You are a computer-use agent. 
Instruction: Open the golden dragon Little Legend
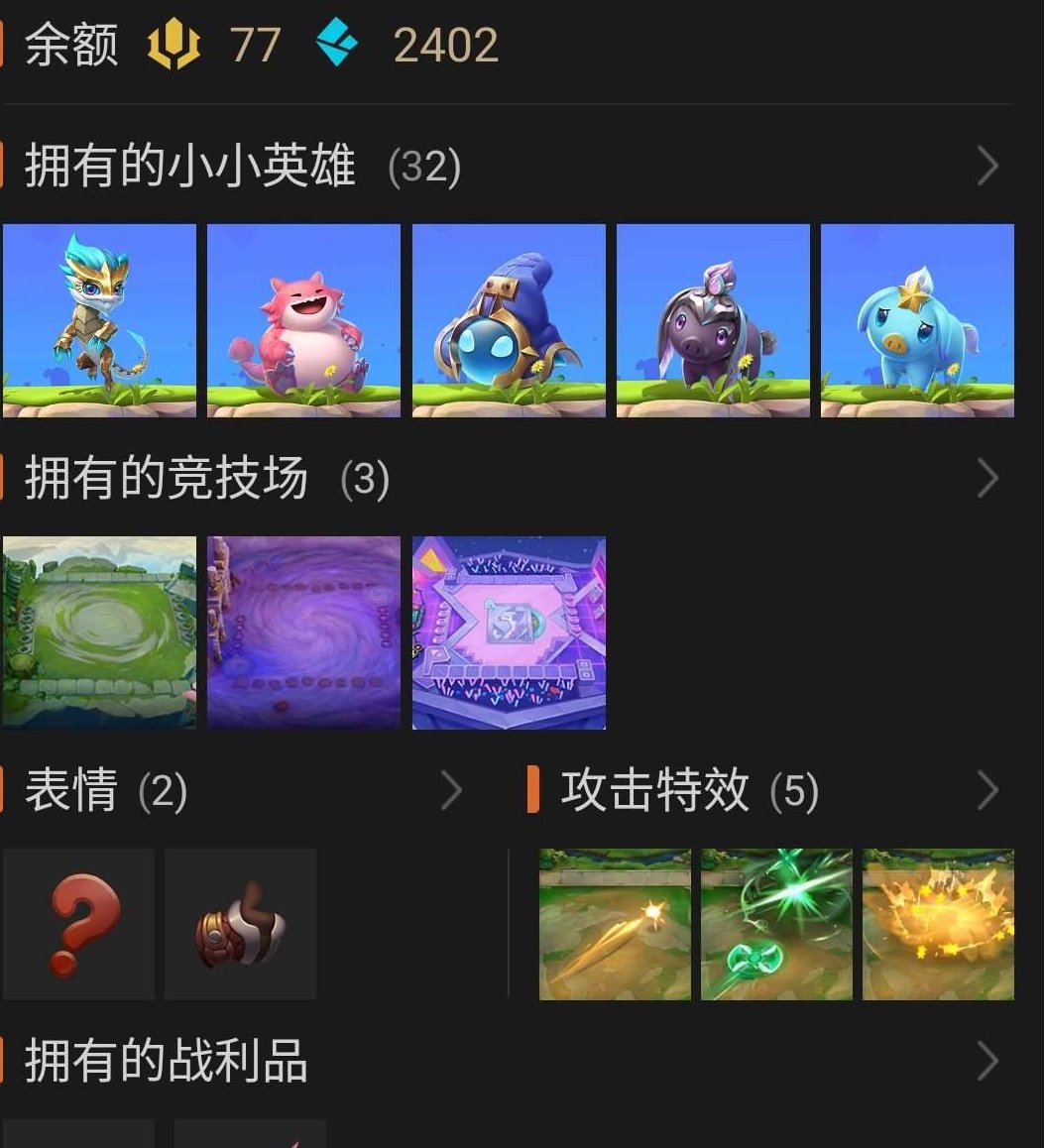click(x=99, y=317)
